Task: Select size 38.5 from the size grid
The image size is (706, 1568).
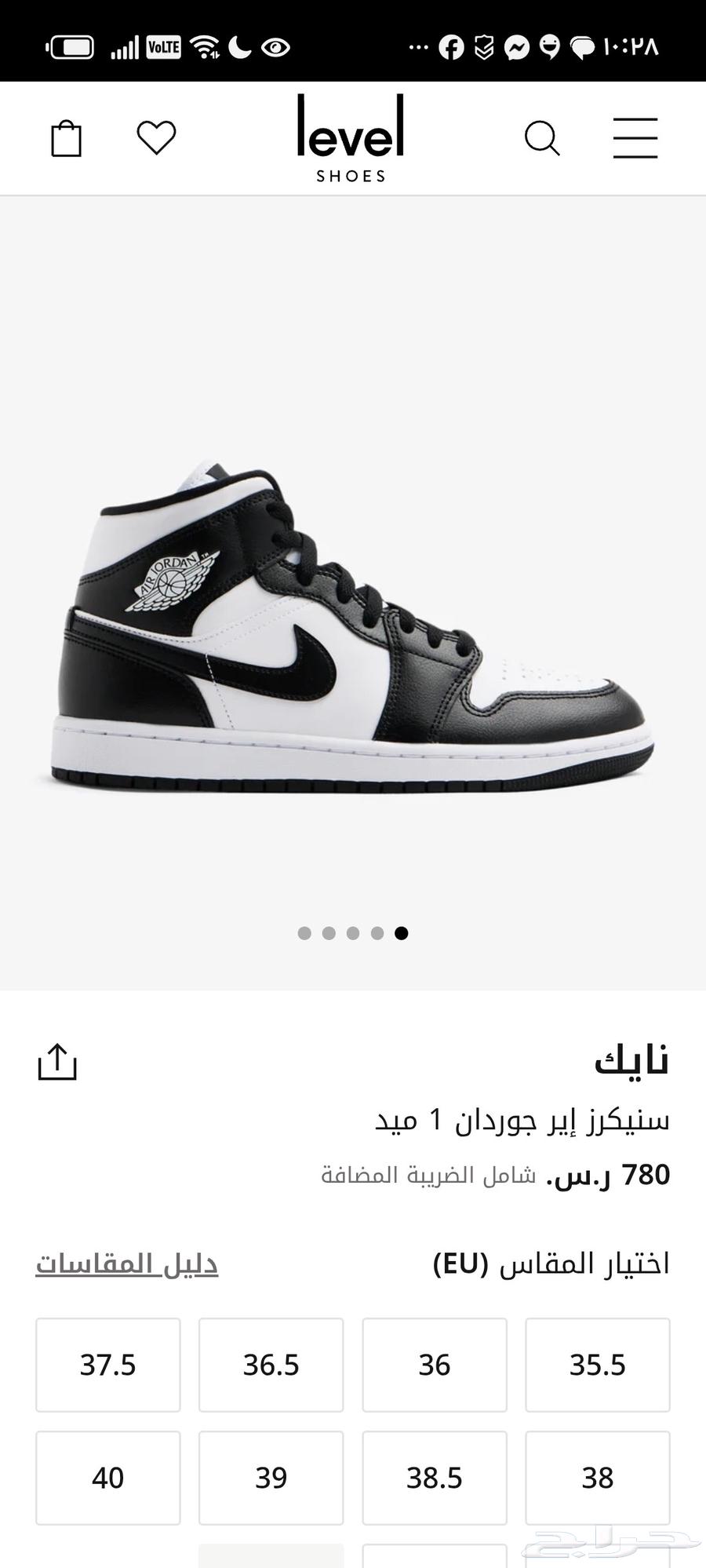Action: coord(435,1478)
